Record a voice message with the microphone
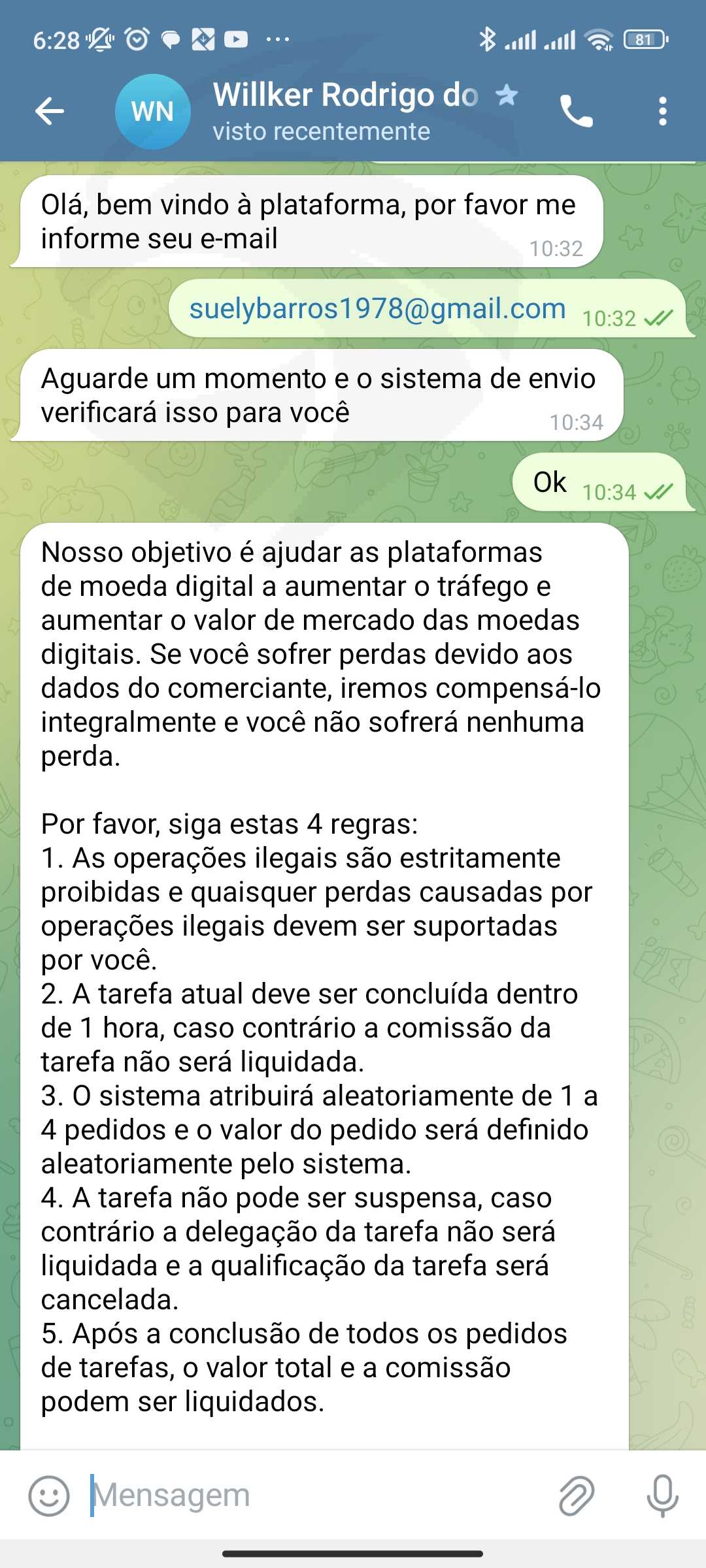This screenshot has width=706, height=1568. pos(662,1495)
